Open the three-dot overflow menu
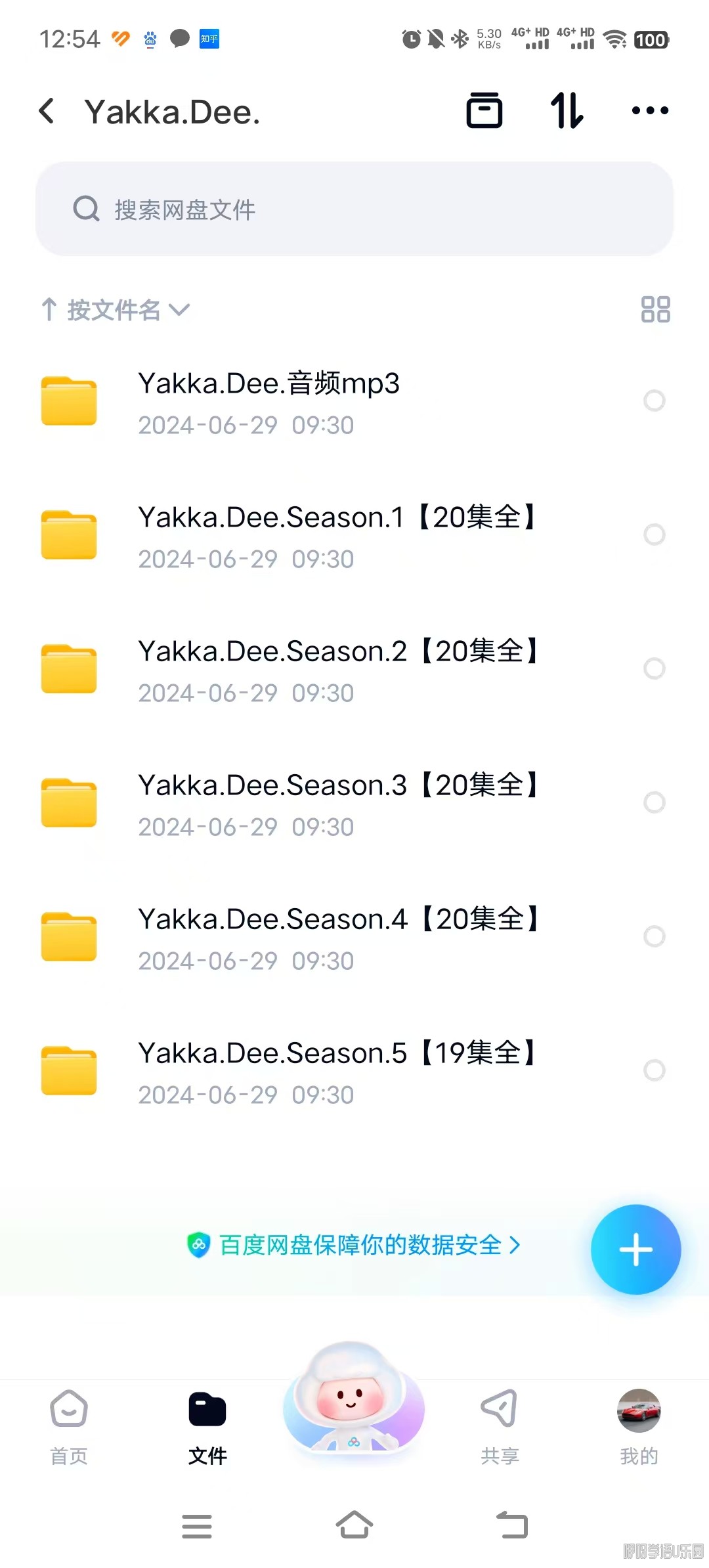This screenshot has width=709, height=1568. pyautogui.click(x=650, y=110)
